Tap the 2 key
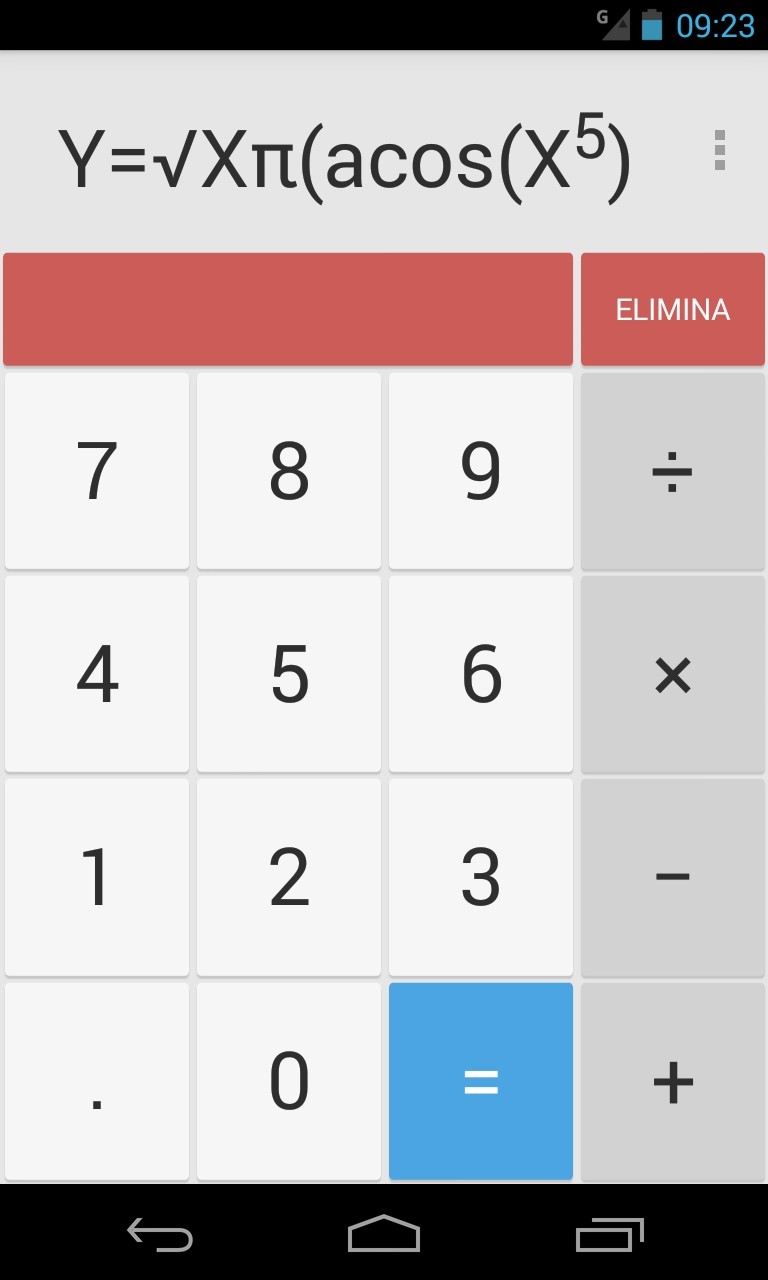 click(289, 877)
